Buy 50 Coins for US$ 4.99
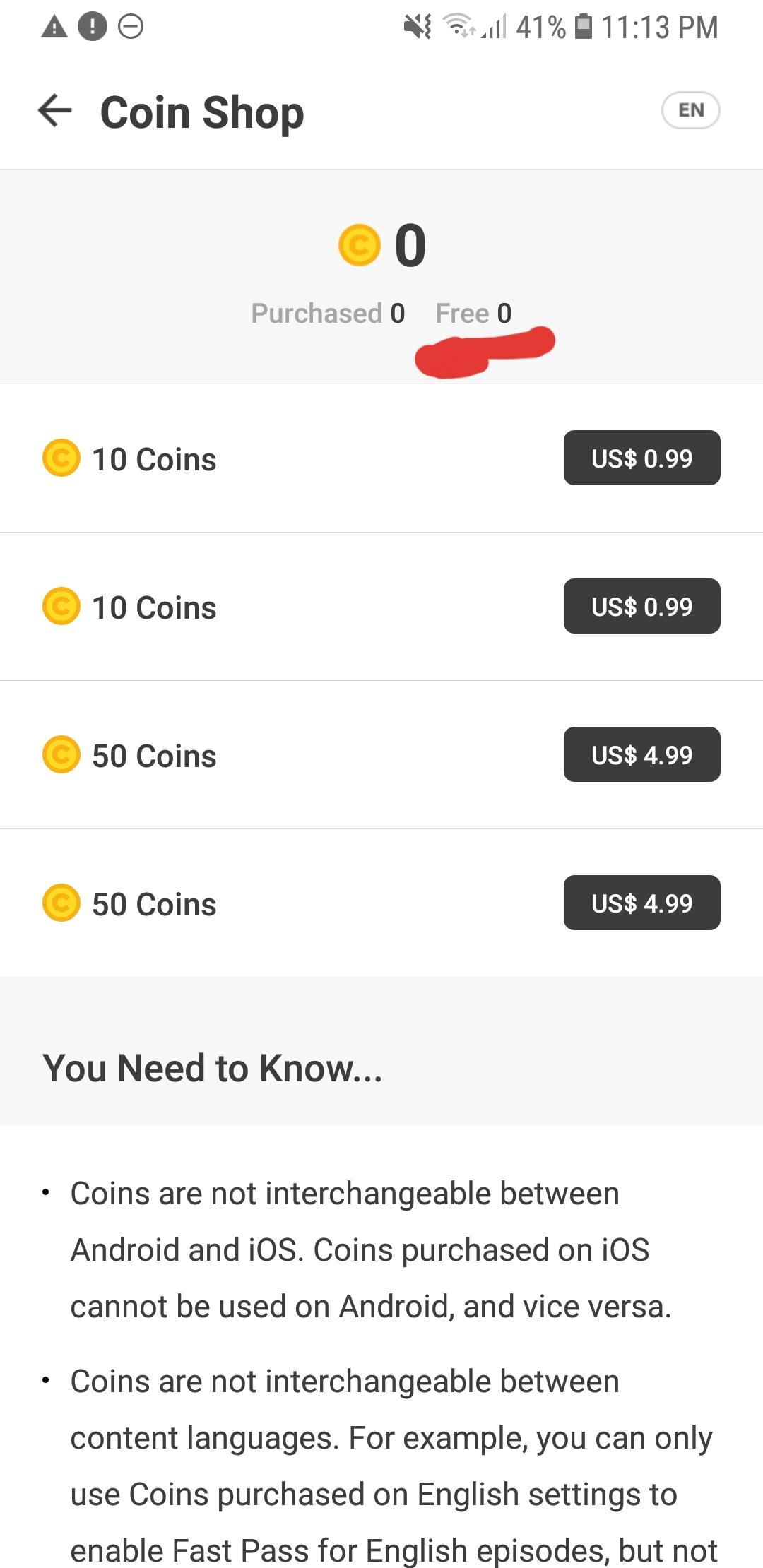 (x=641, y=754)
